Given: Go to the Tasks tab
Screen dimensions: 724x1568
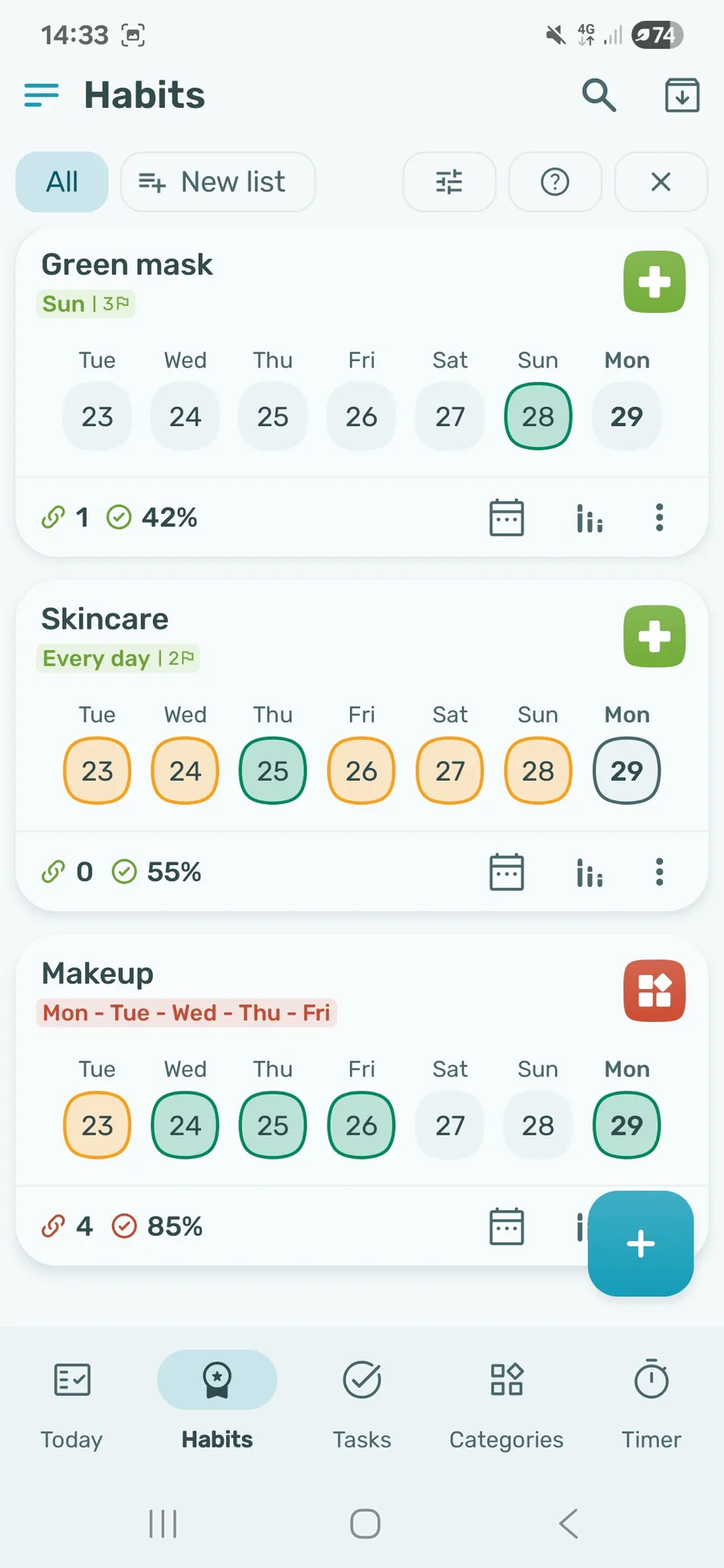Looking at the screenshot, I should pyautogui.click(x=362, y=1402).
